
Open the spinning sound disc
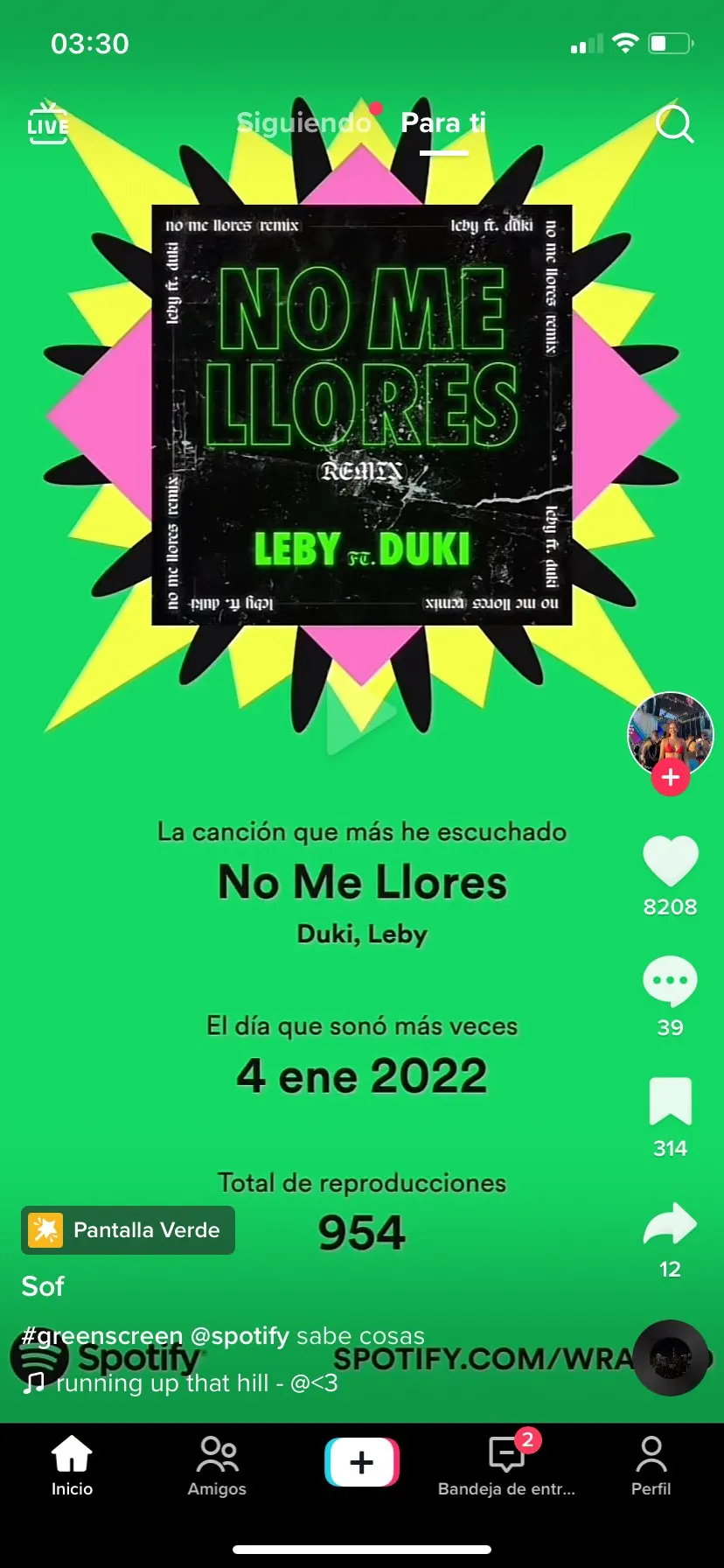pyautogui.click(x=671, y=1358)
